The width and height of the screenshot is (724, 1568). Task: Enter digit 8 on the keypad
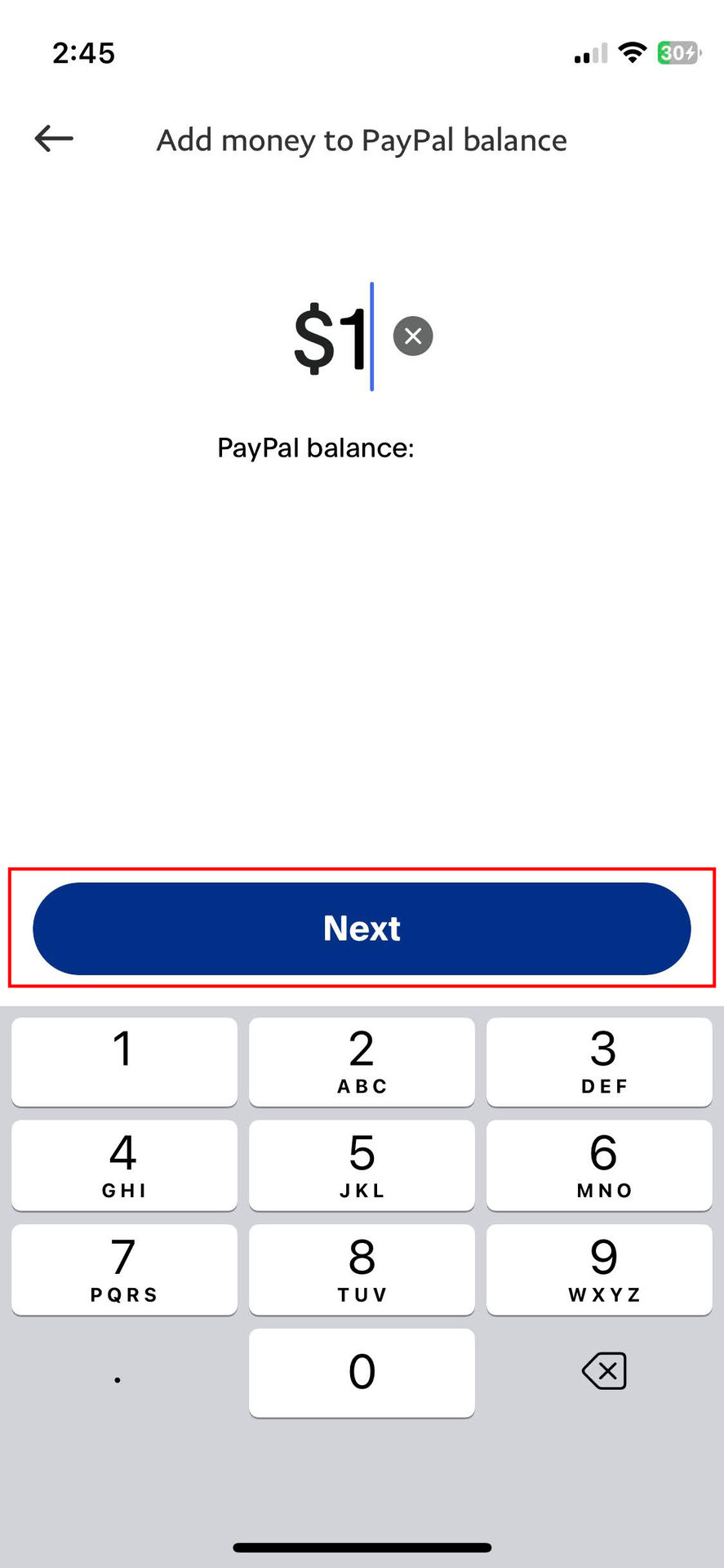coord(362,1268)
